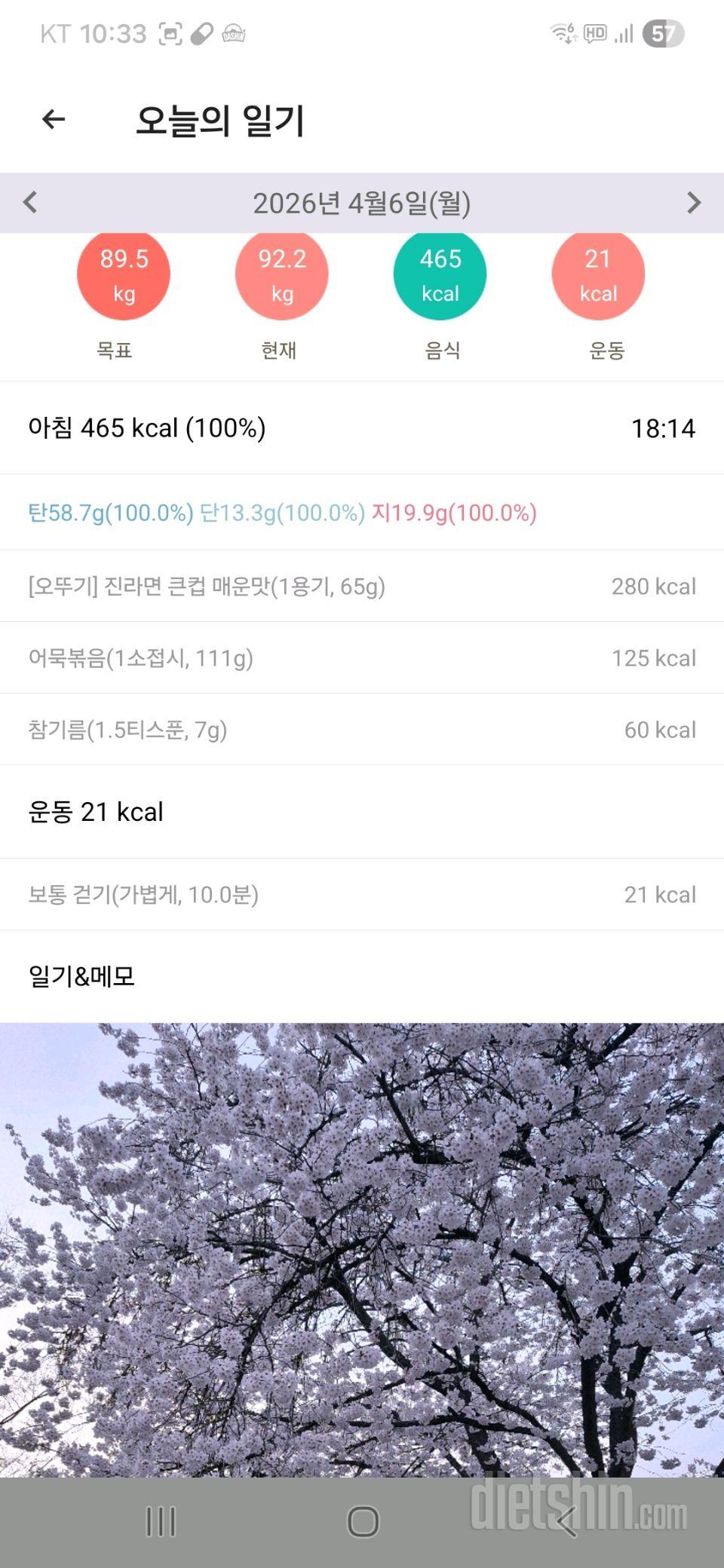This screenshot has width=724, height=1568.
Task: Tap the system home button
Action: point(363,1521)
